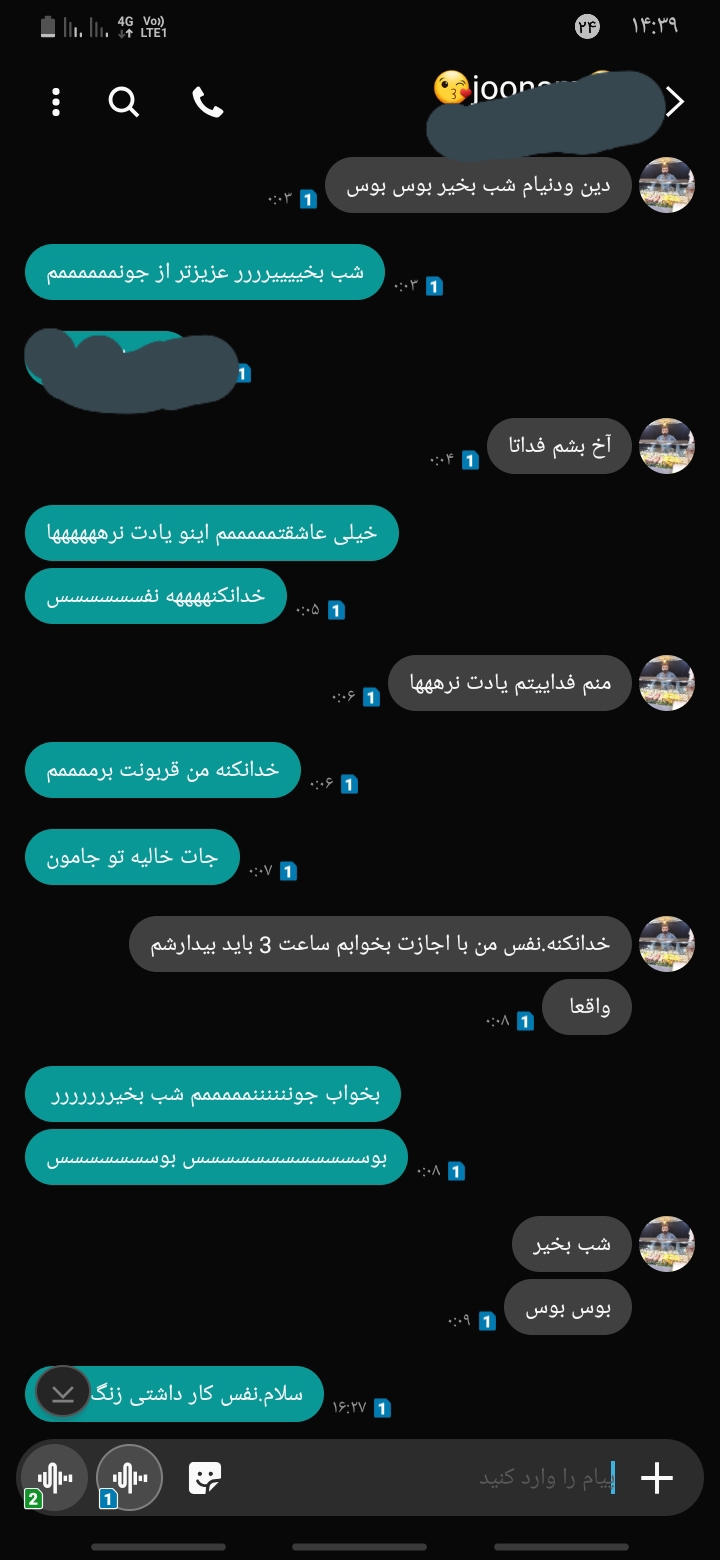The width and height of the screenshot is (720, 1560).
Task: Record voice message with SIM 1
Action: click(x=129, y=1477)
